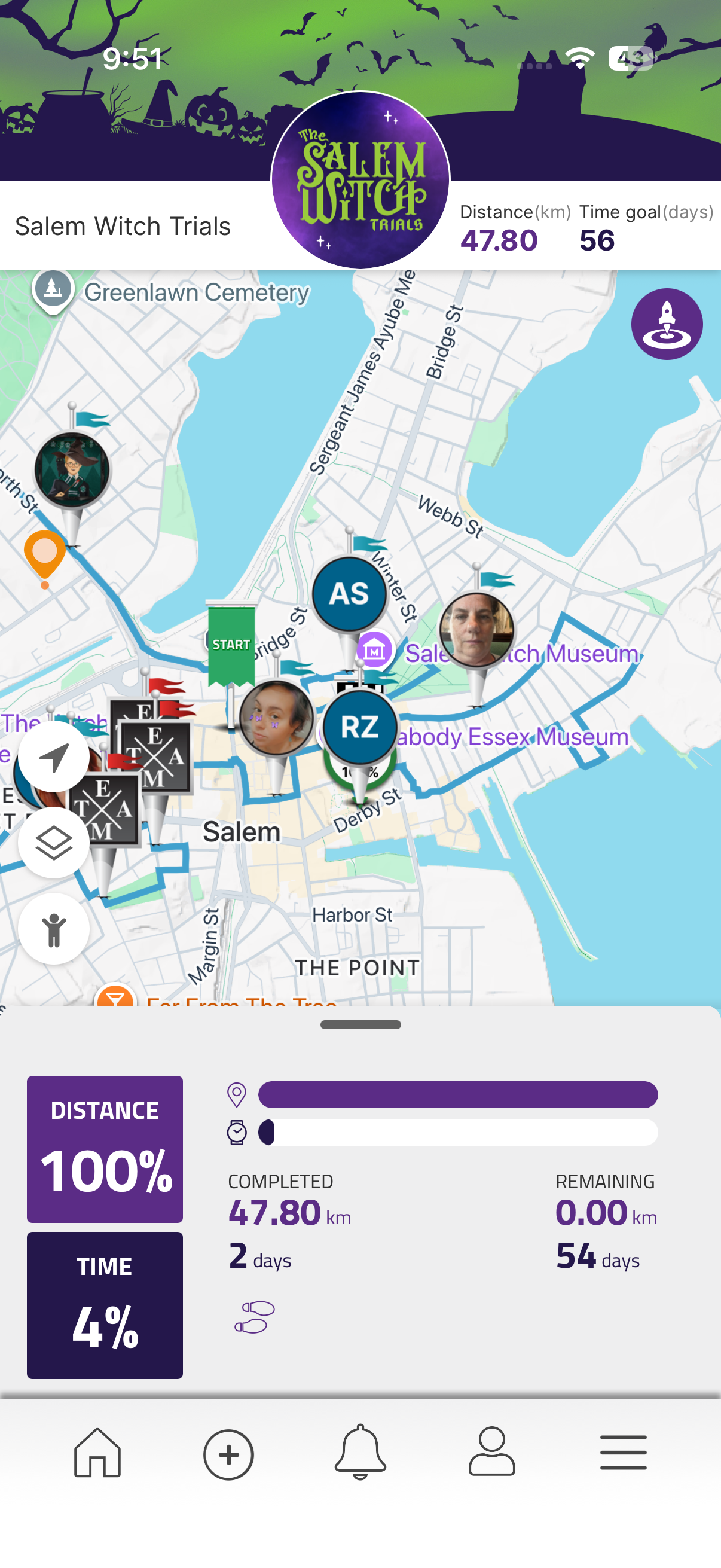Tap the purple rocket location button
Viewport: 721px width, 1568px height.
point(666,324)
